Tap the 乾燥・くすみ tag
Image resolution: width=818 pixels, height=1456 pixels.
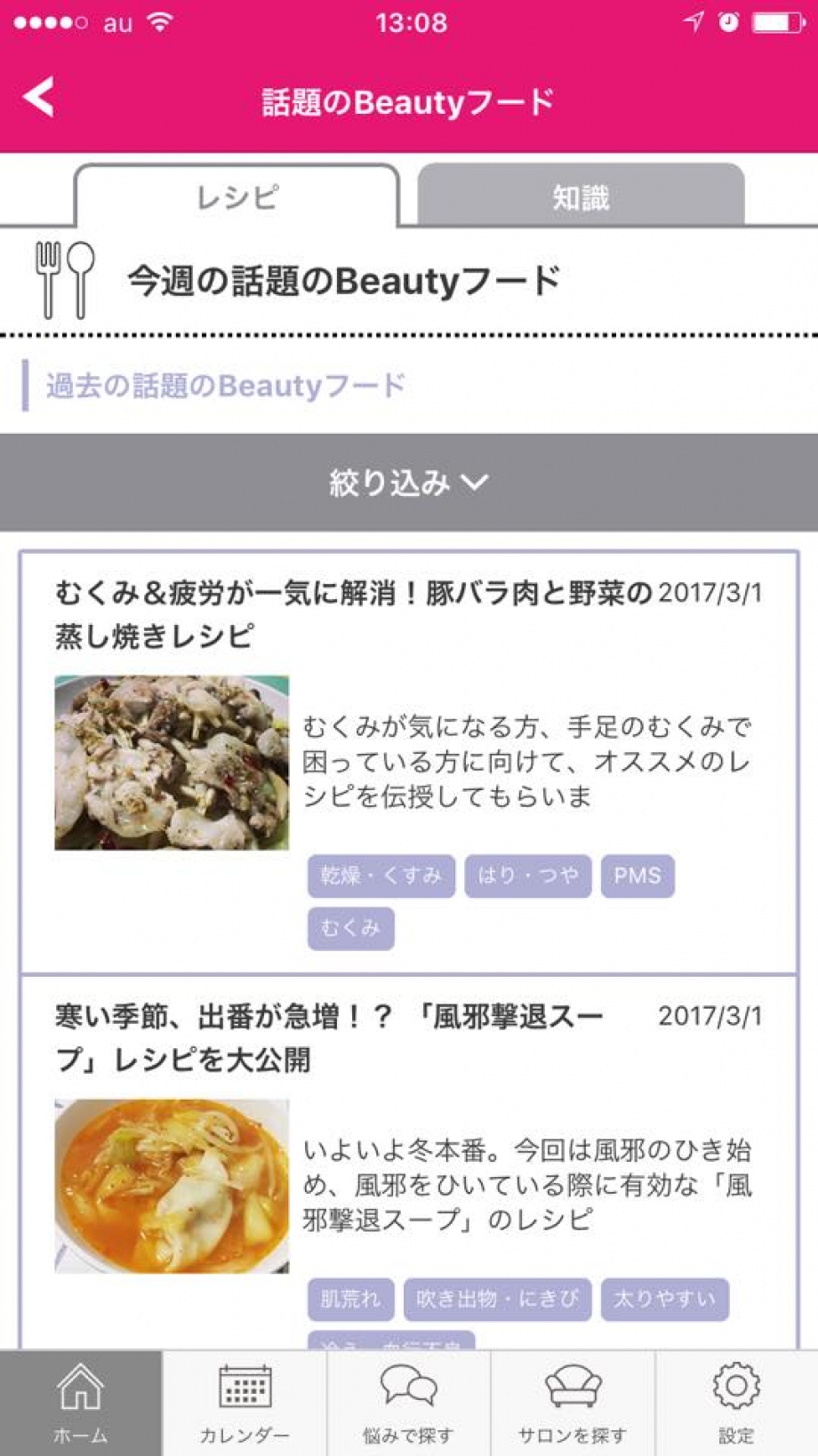point(381,876)
